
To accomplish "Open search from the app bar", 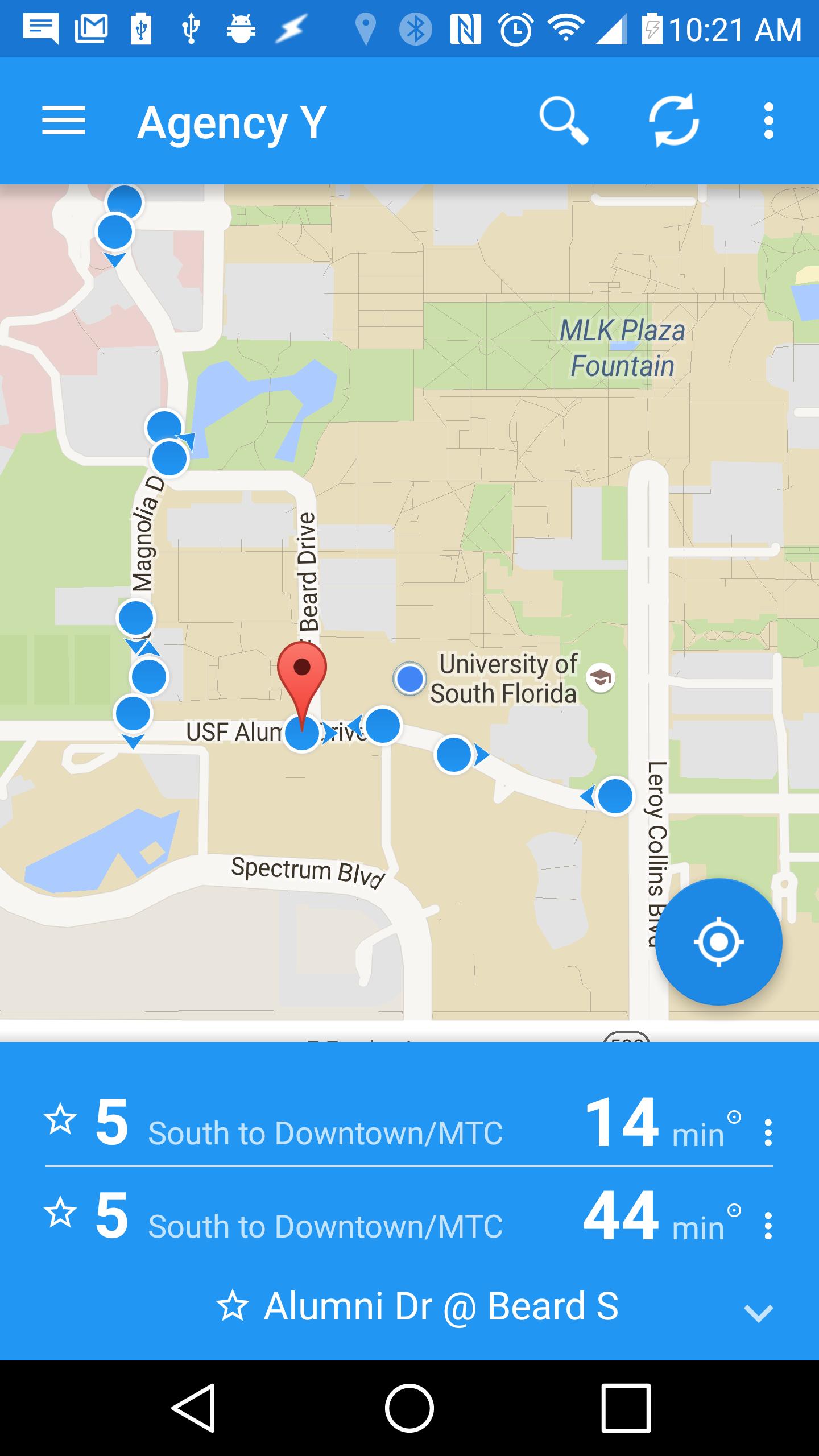I will (563, 121).
